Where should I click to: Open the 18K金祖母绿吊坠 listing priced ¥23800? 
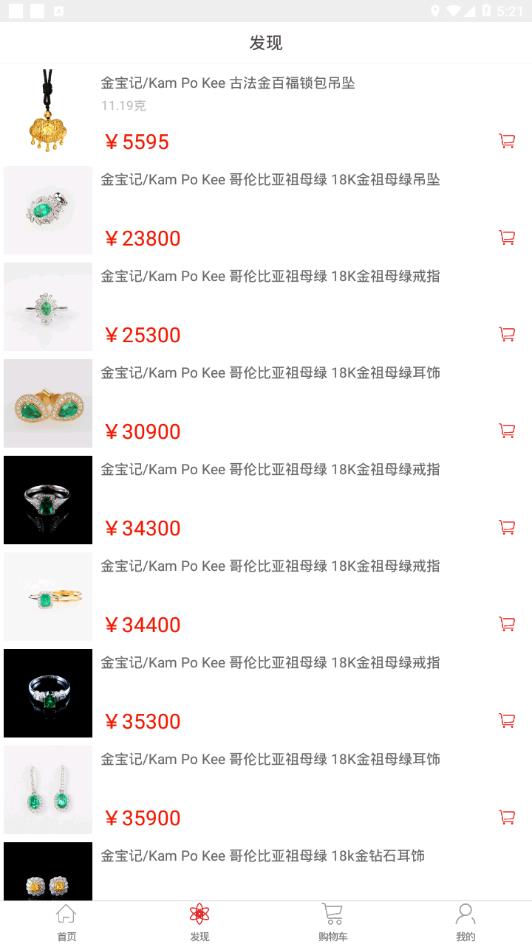[266, 210]
